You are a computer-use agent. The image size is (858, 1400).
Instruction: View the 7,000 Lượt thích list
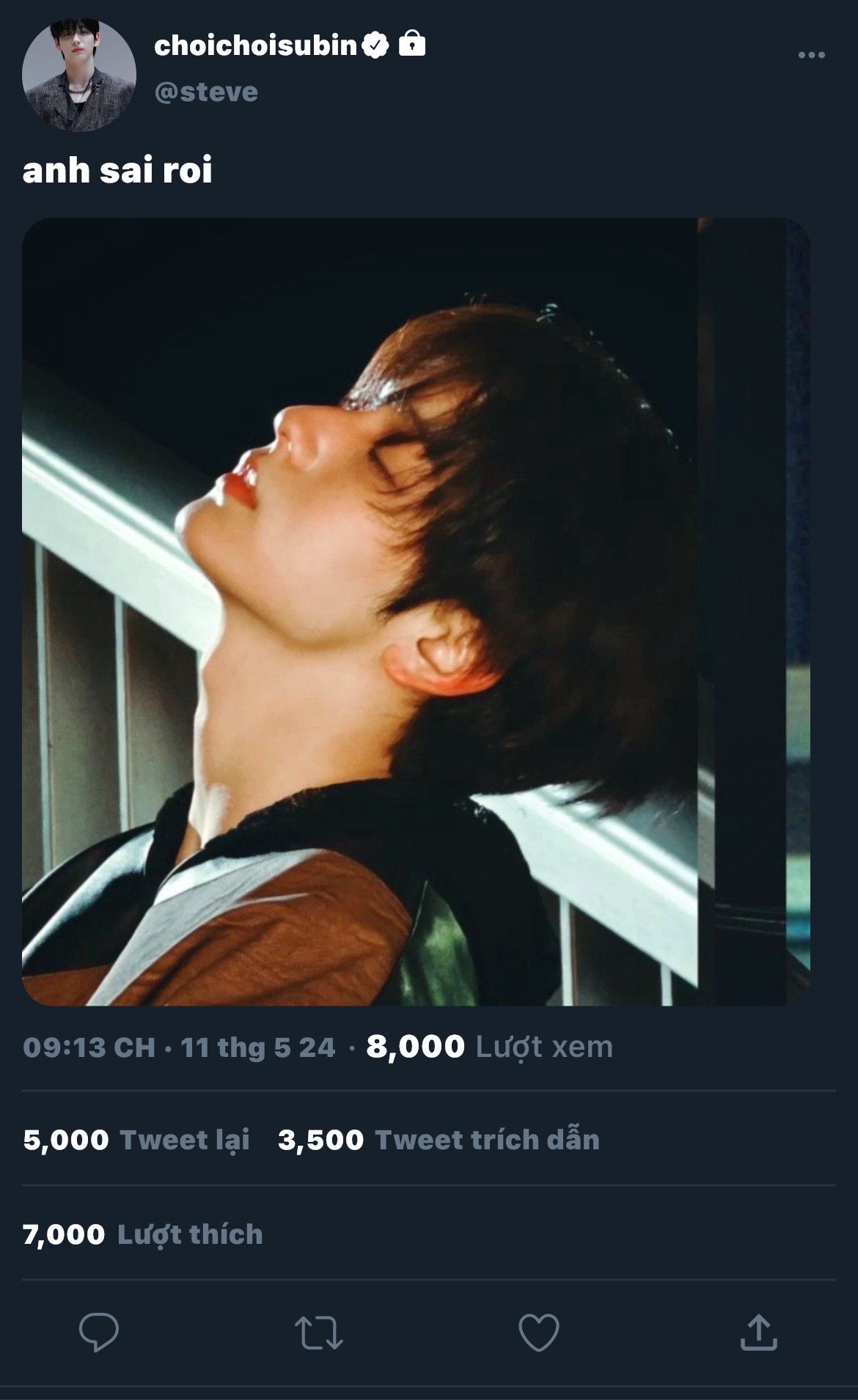(143, 1234)
